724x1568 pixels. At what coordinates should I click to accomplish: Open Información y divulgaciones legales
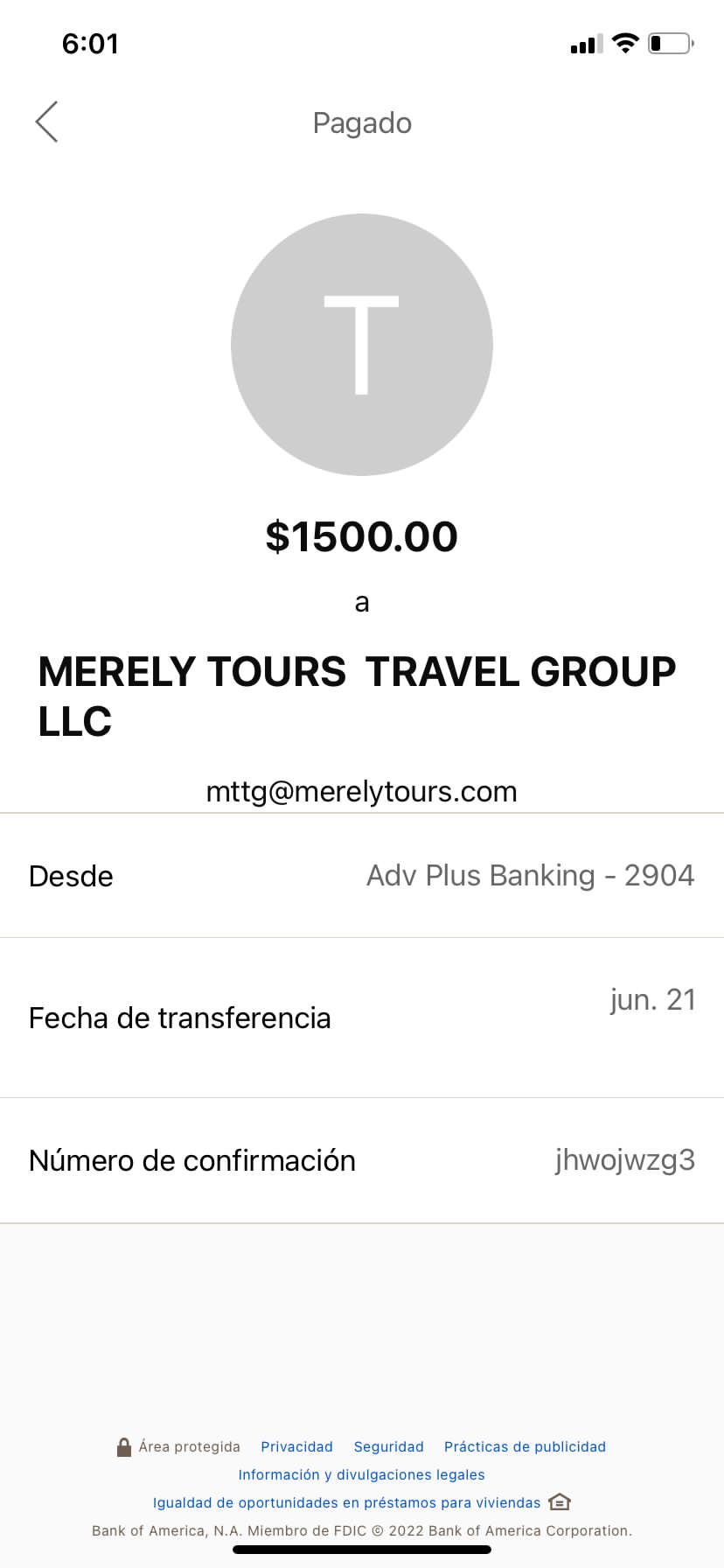361,1475
